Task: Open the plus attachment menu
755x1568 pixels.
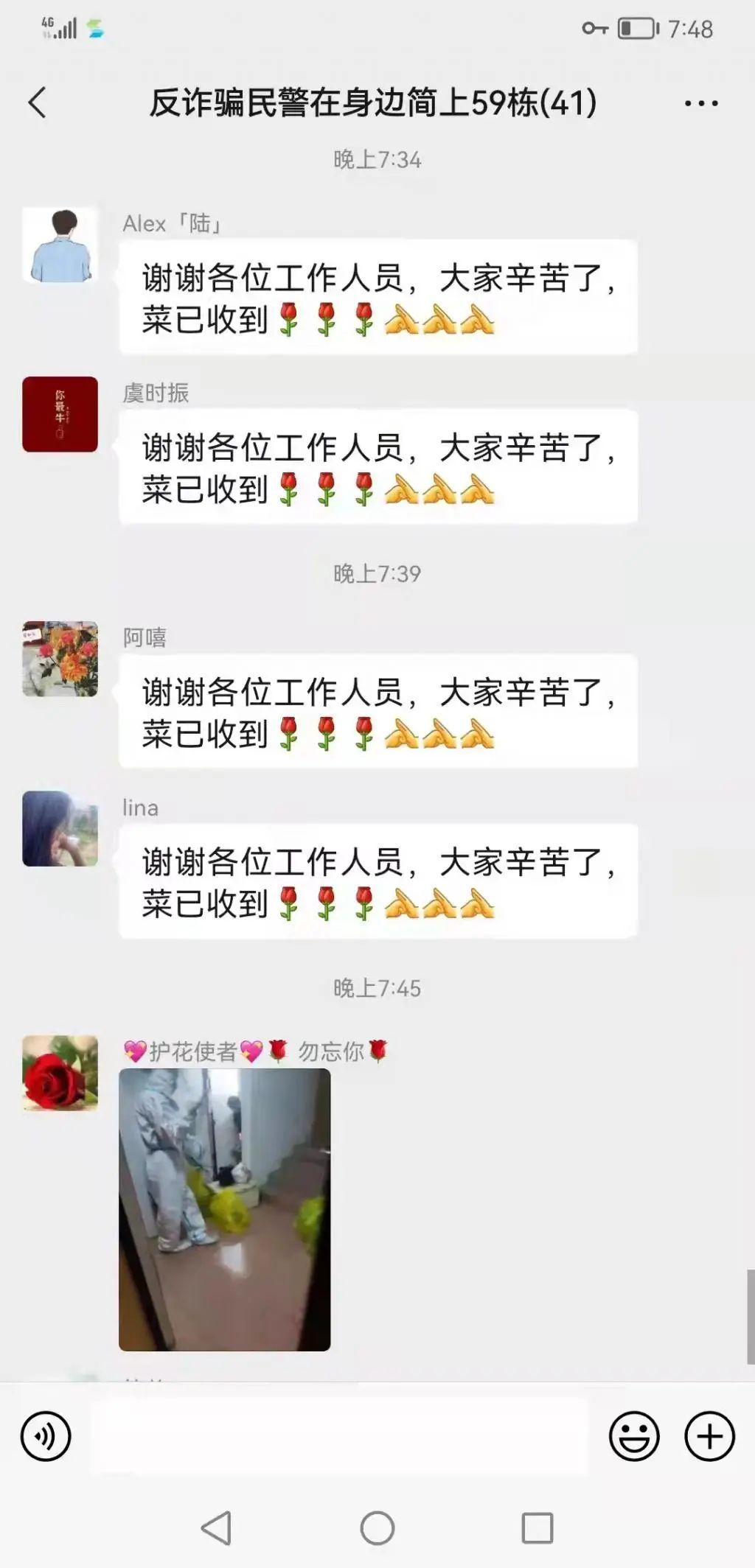Action: 709,1436
